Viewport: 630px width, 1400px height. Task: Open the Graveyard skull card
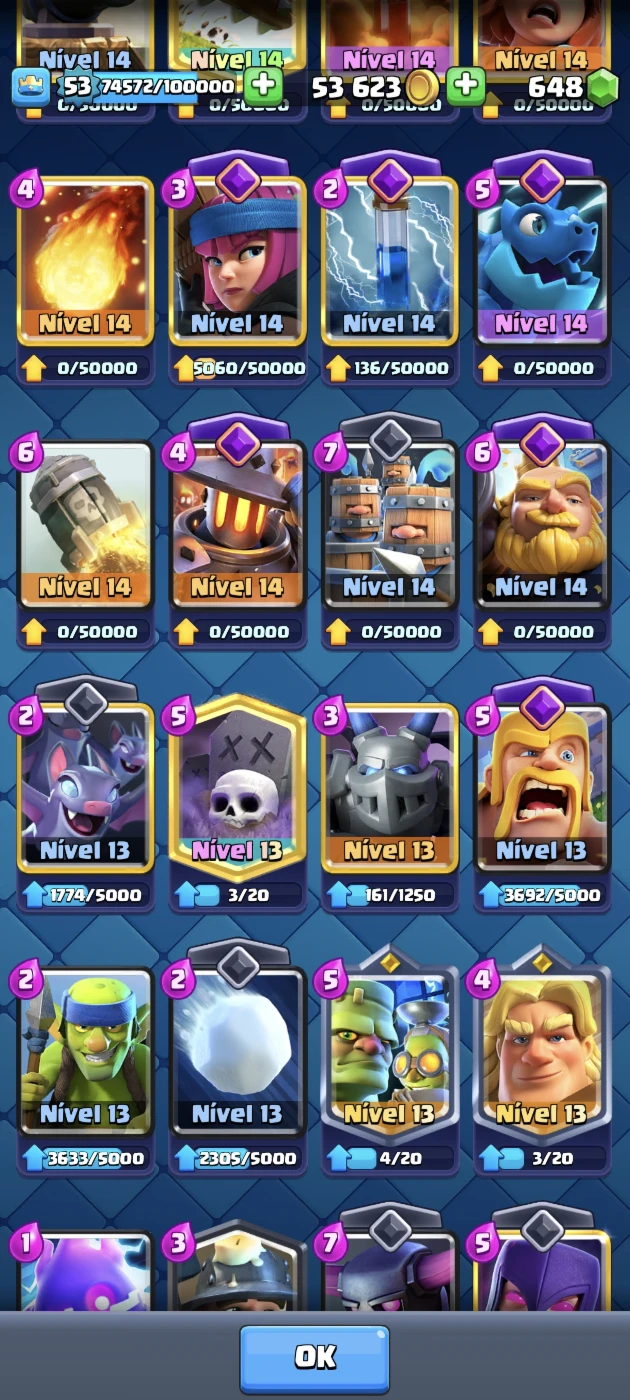(x=238, y=788)
